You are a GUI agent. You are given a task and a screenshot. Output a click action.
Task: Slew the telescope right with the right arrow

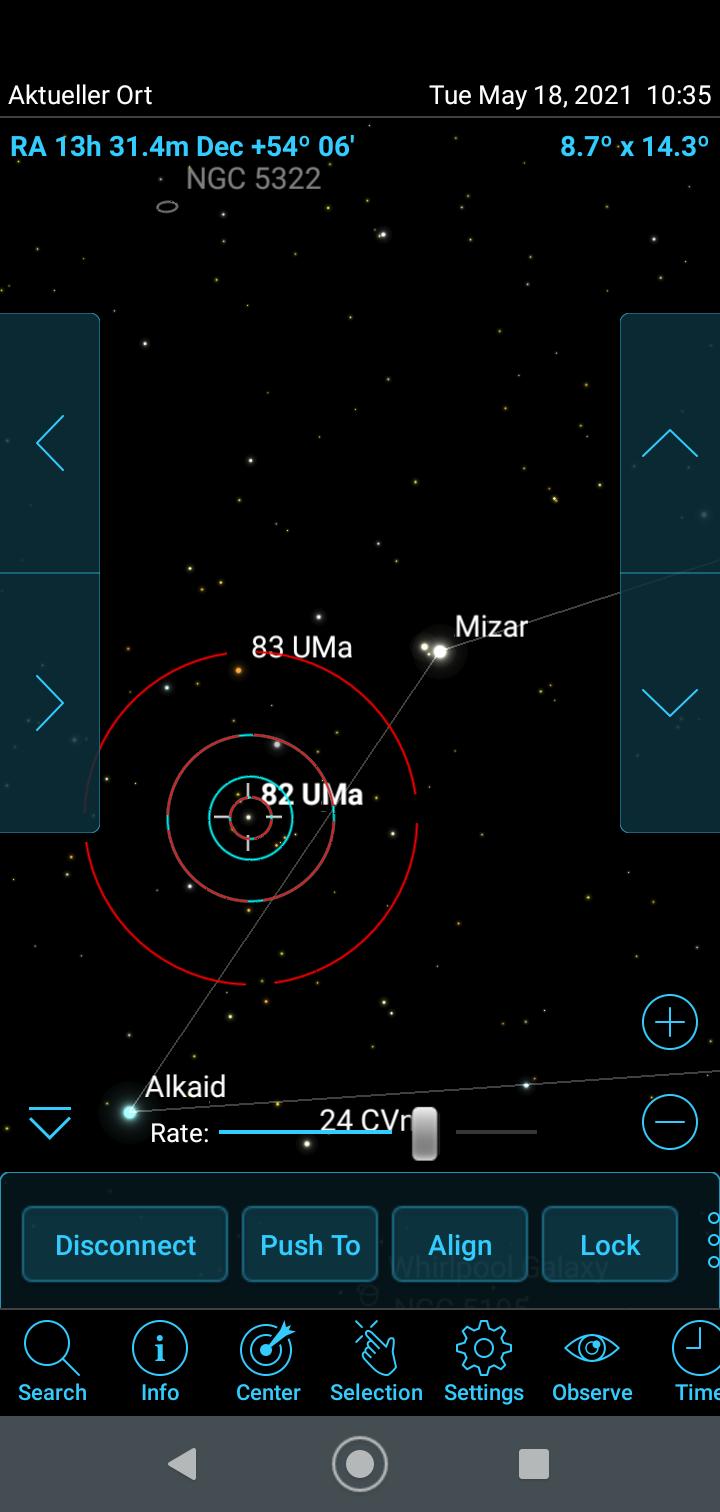50,702
